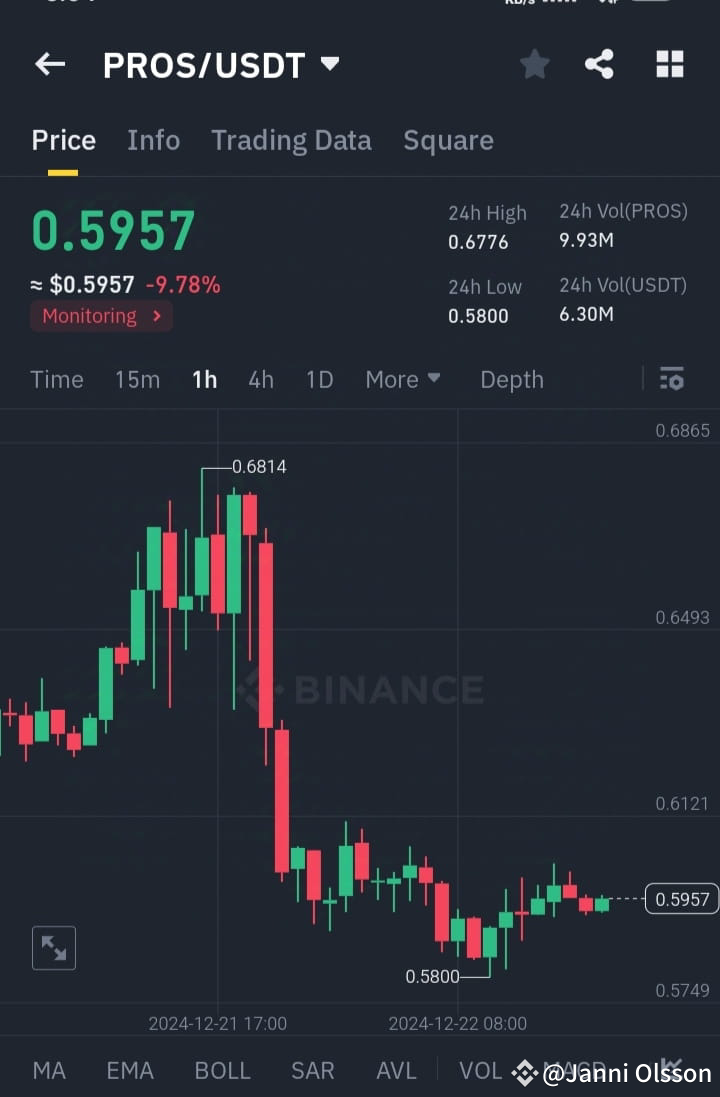
Task: Open the Depth view
Action: point(511,379)
